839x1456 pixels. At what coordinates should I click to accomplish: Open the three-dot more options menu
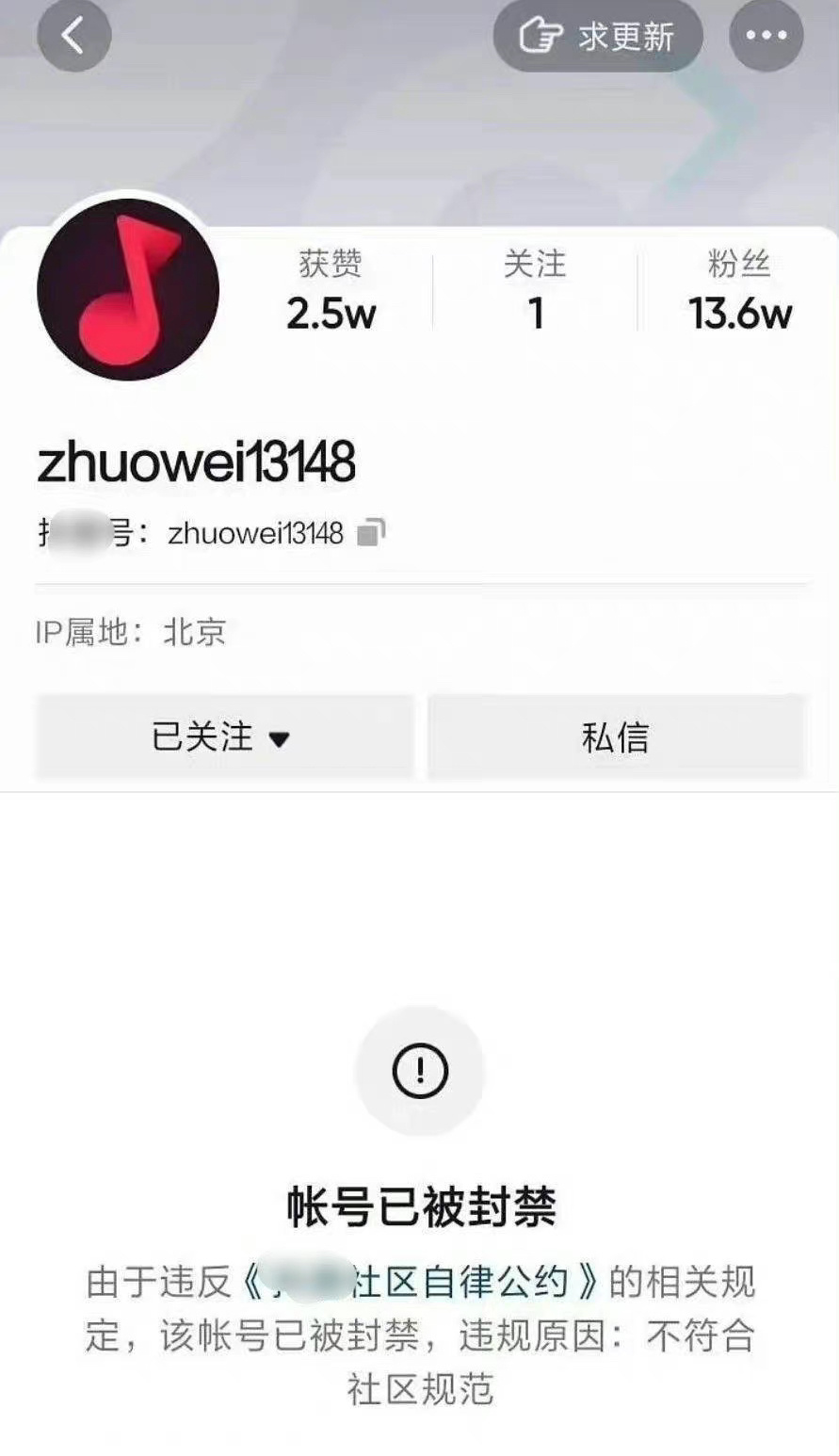click(767, 36)
